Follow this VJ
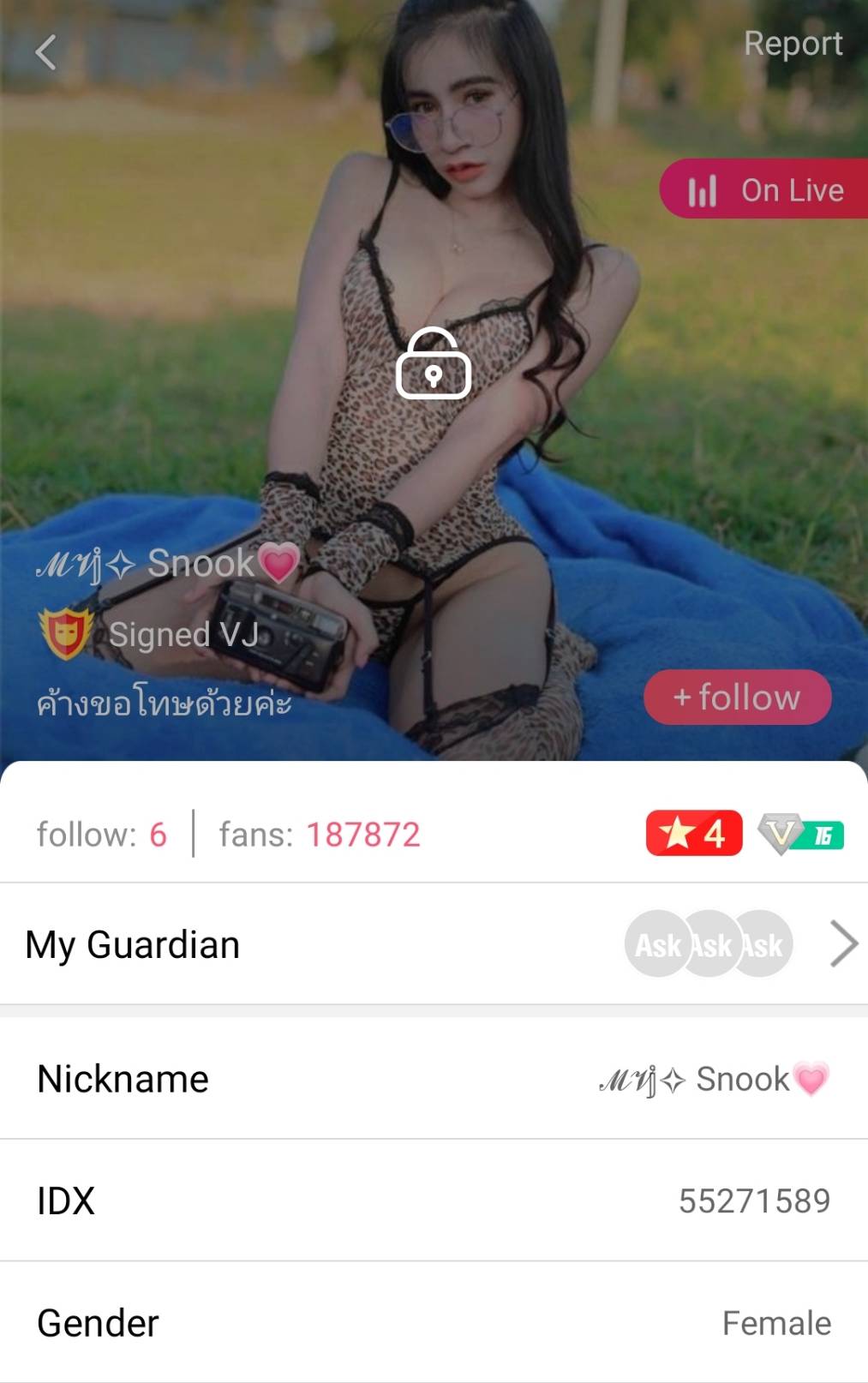The width and height of the screenshot is (868, 1383). [737, 697]
